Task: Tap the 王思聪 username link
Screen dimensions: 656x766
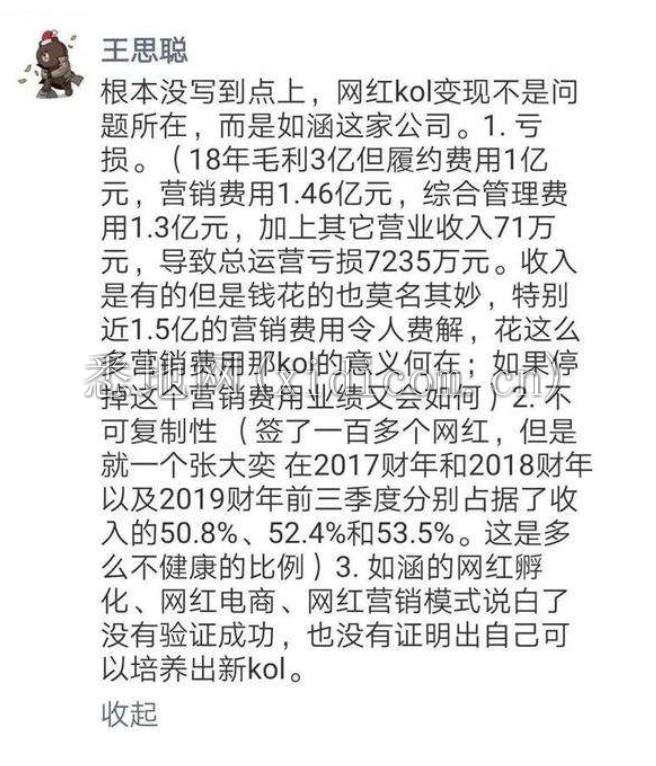Action: (145, 47)
